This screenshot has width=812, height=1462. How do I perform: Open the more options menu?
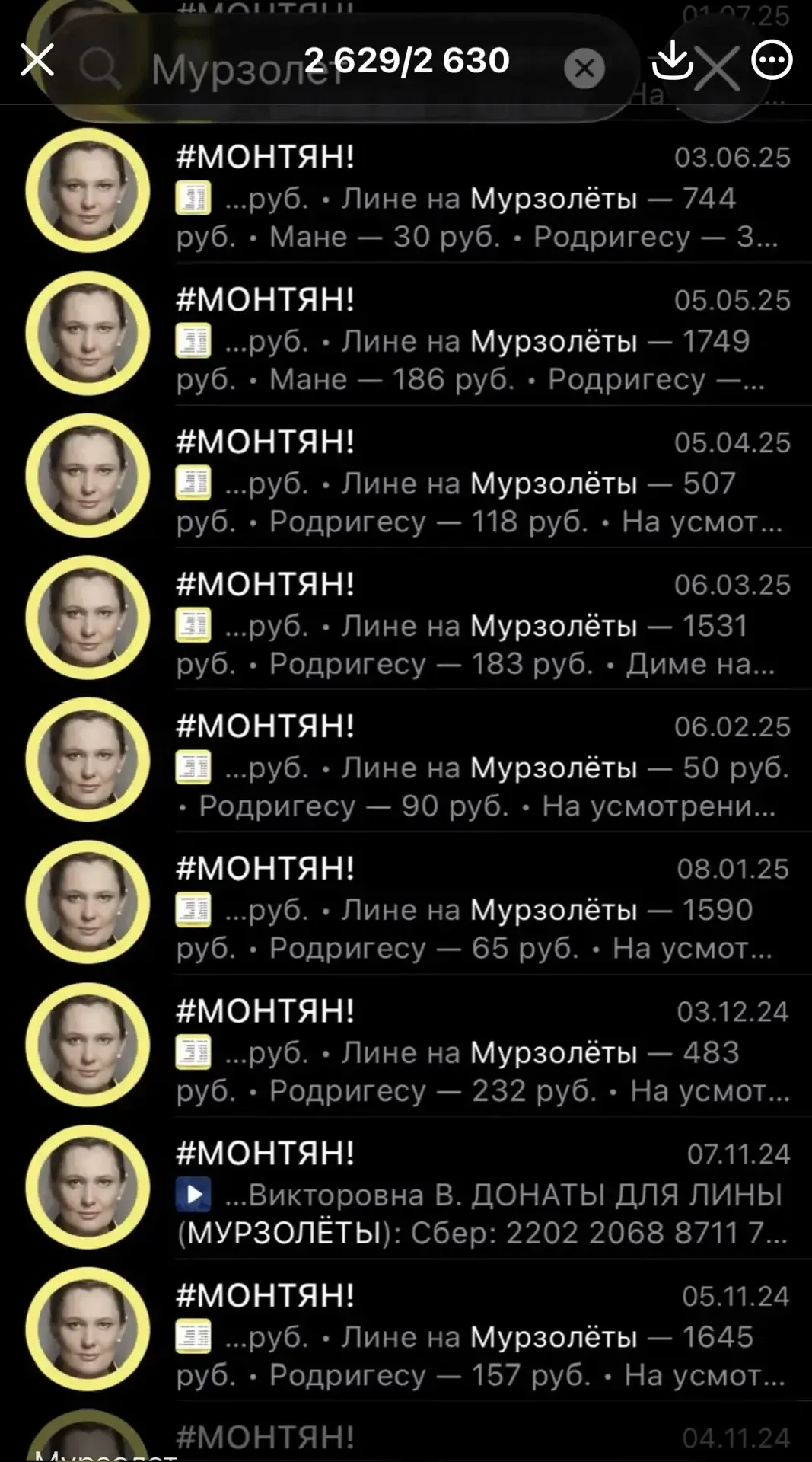(x=772, y=60)
